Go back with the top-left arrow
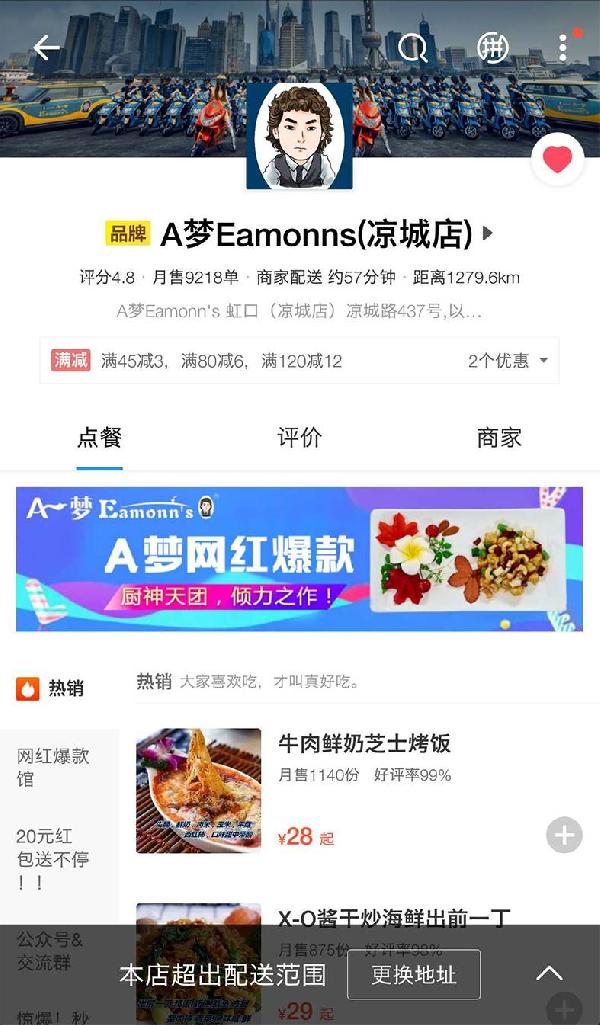This screenshot has height=1025, width=600. 46,47
